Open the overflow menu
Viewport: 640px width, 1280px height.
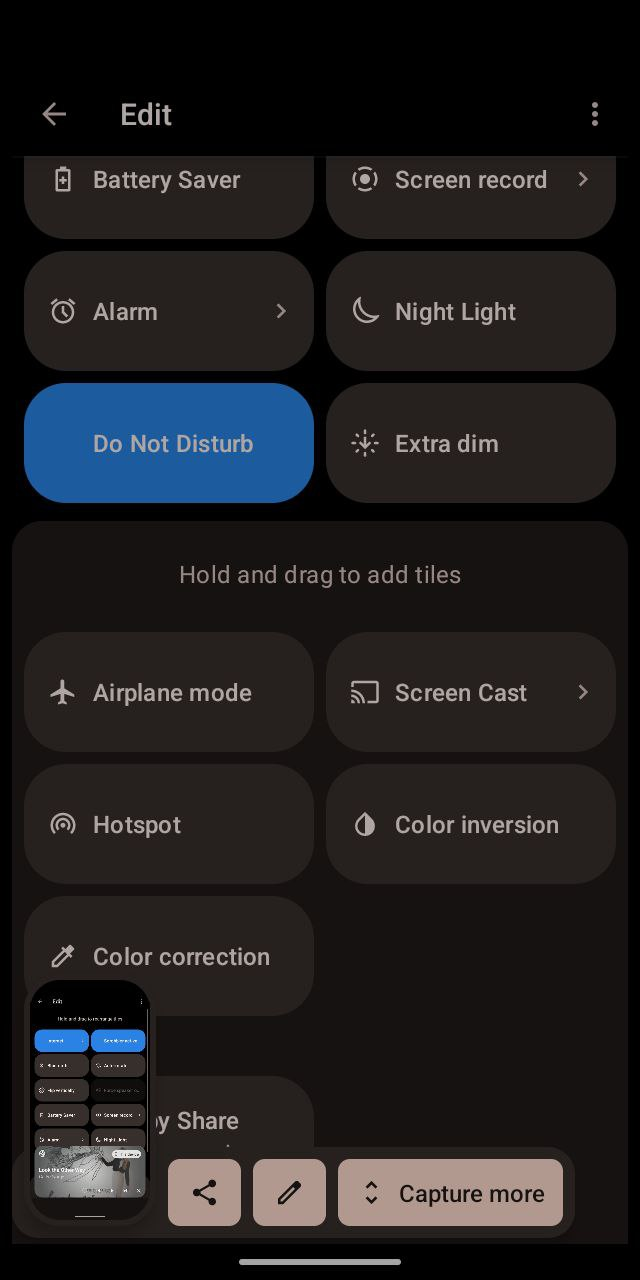[x=595, y=115]
